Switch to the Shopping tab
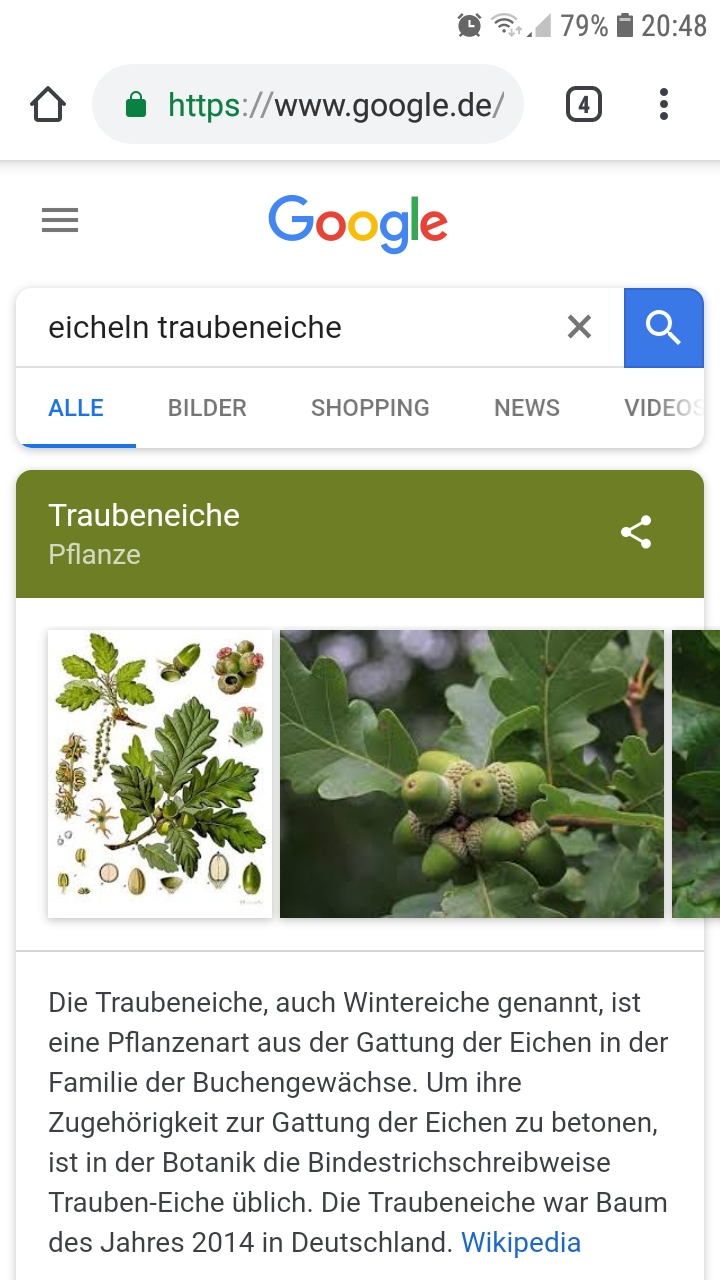 tap(370, 408)
